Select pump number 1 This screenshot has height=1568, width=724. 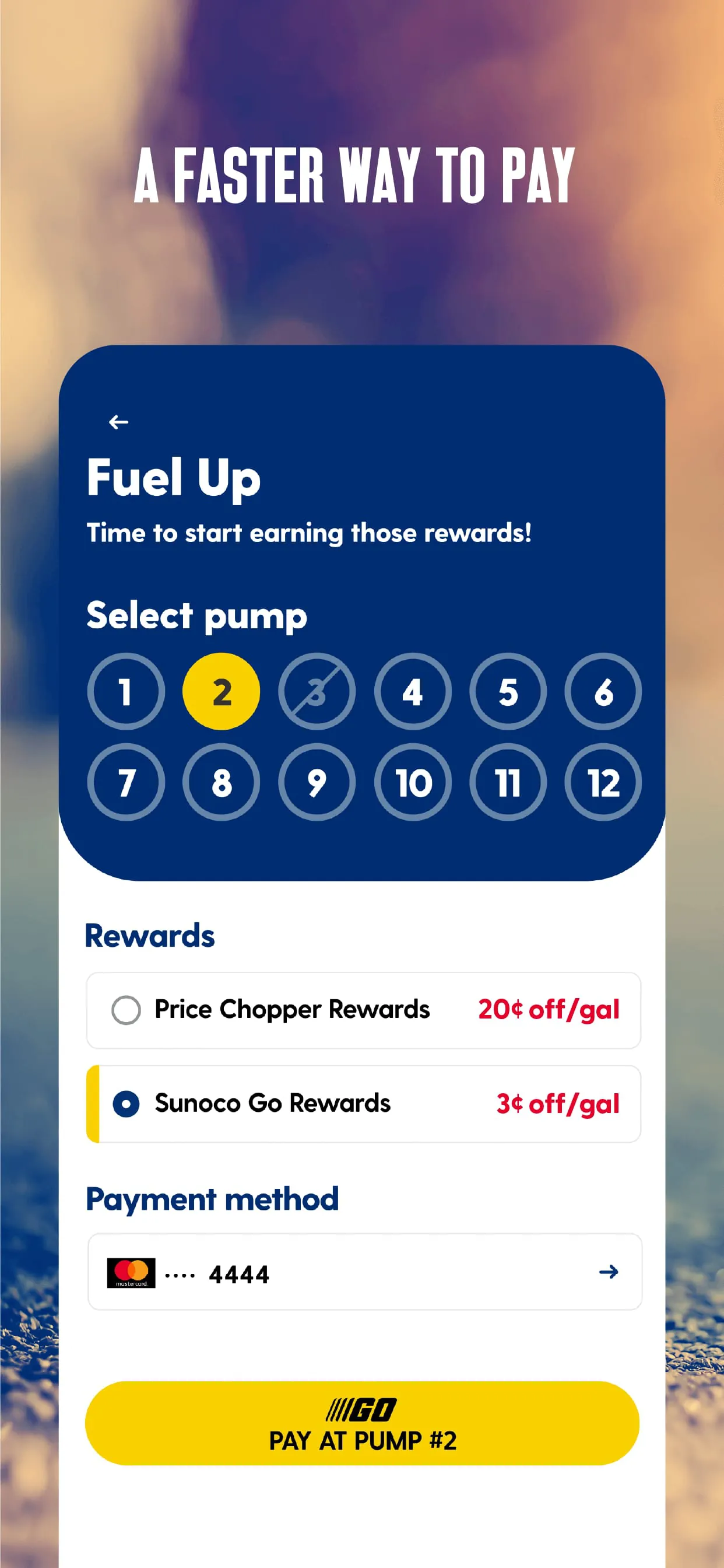(126, 691)
